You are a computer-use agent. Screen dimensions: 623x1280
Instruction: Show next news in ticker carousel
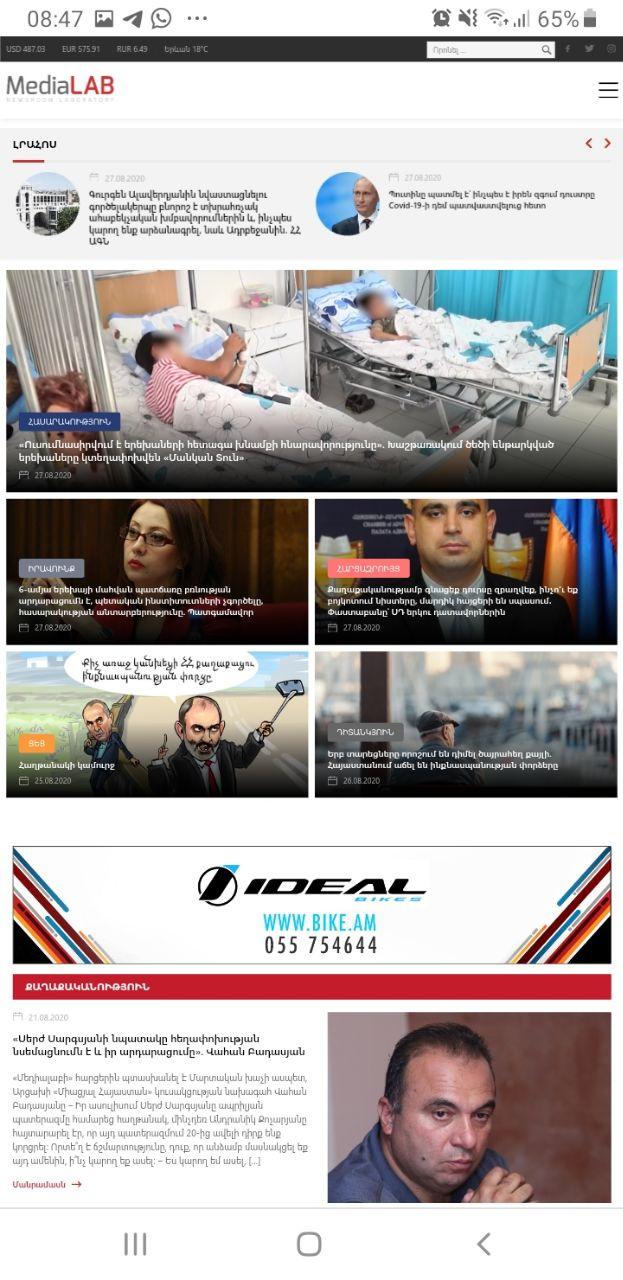[607, 144]
